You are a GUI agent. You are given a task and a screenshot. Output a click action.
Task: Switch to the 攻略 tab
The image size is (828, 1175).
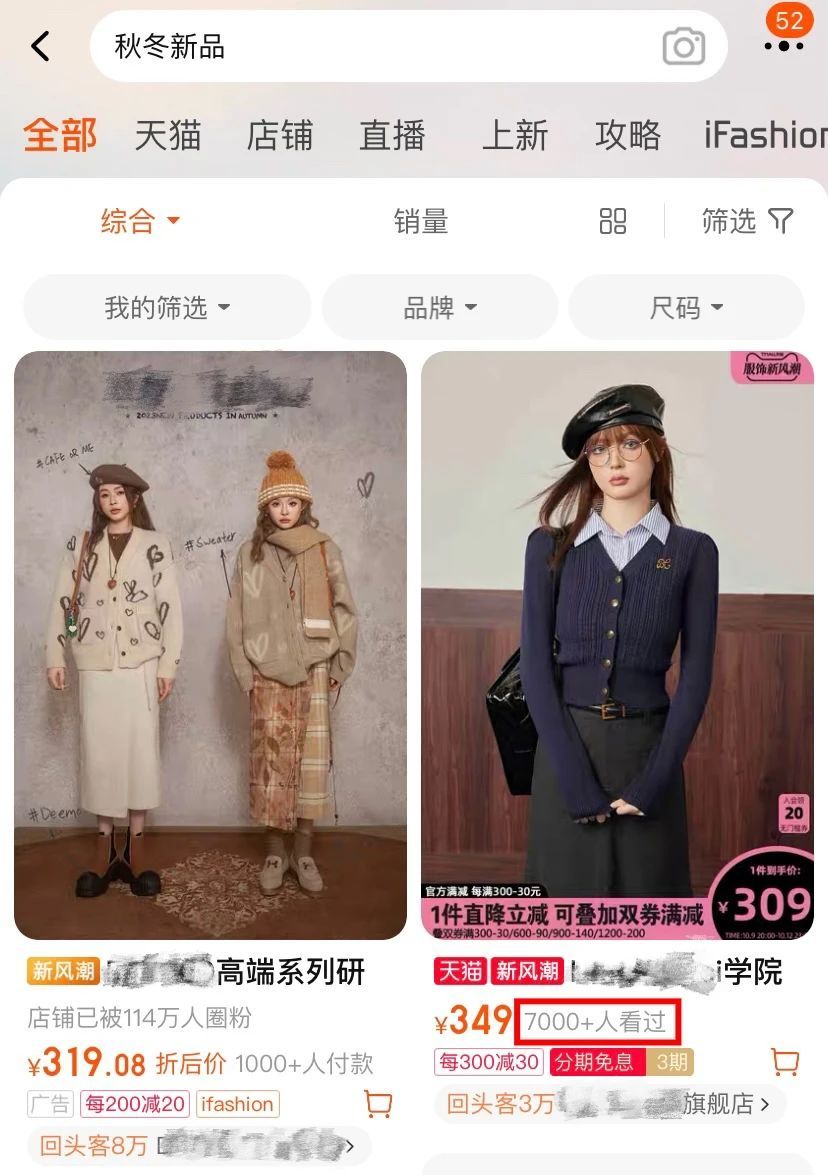(x=628, y=135)
